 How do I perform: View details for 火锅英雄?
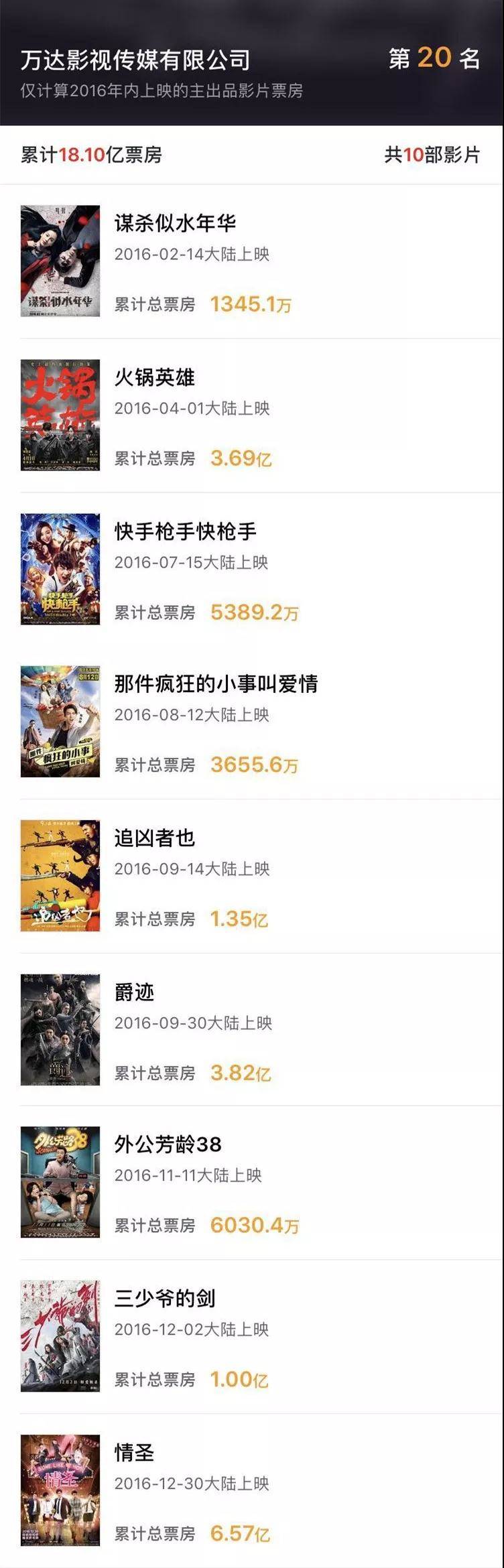(x=154, y=378)
